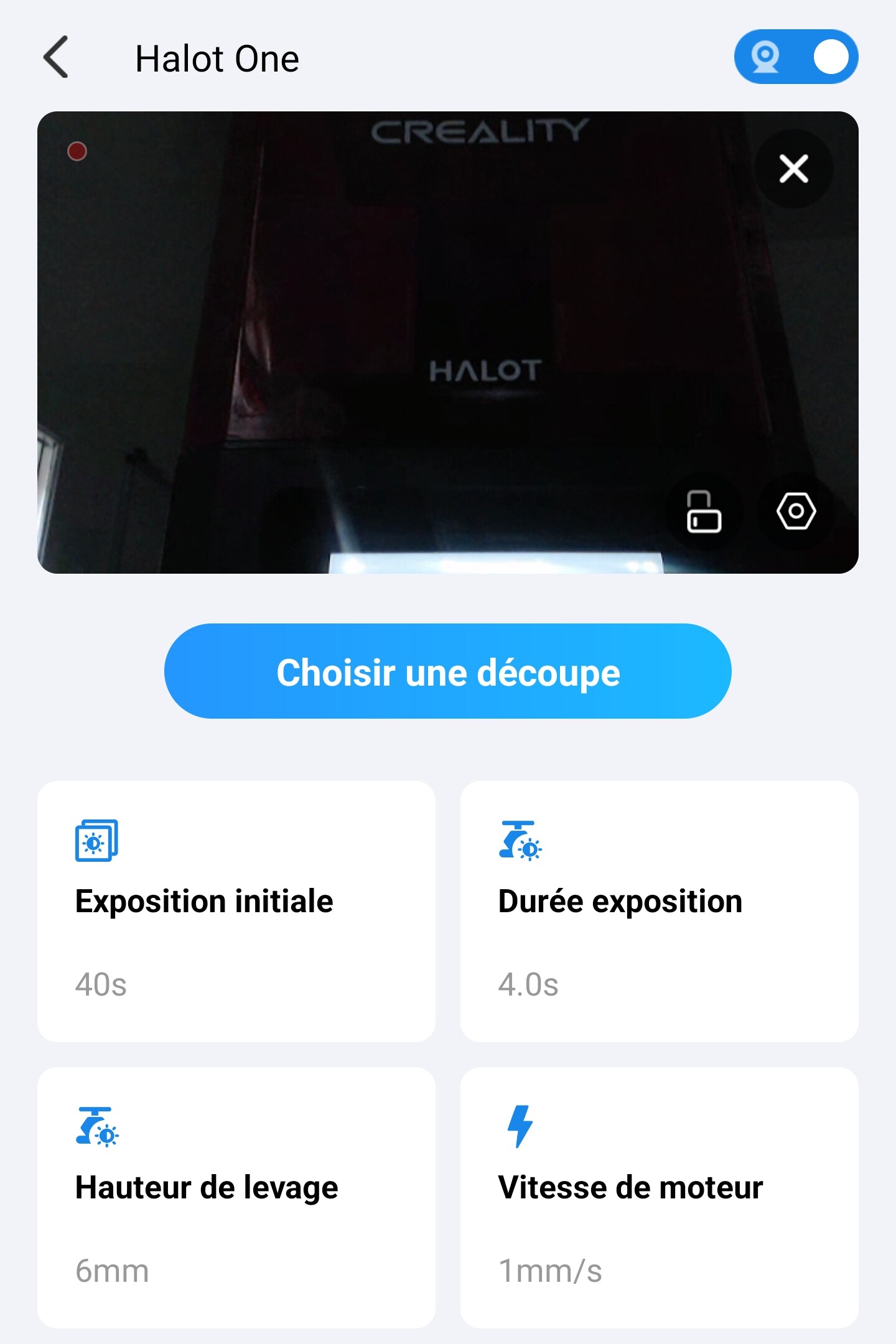Close the camera video feed
Screen dimensions: 896x1344
(793, 169)
